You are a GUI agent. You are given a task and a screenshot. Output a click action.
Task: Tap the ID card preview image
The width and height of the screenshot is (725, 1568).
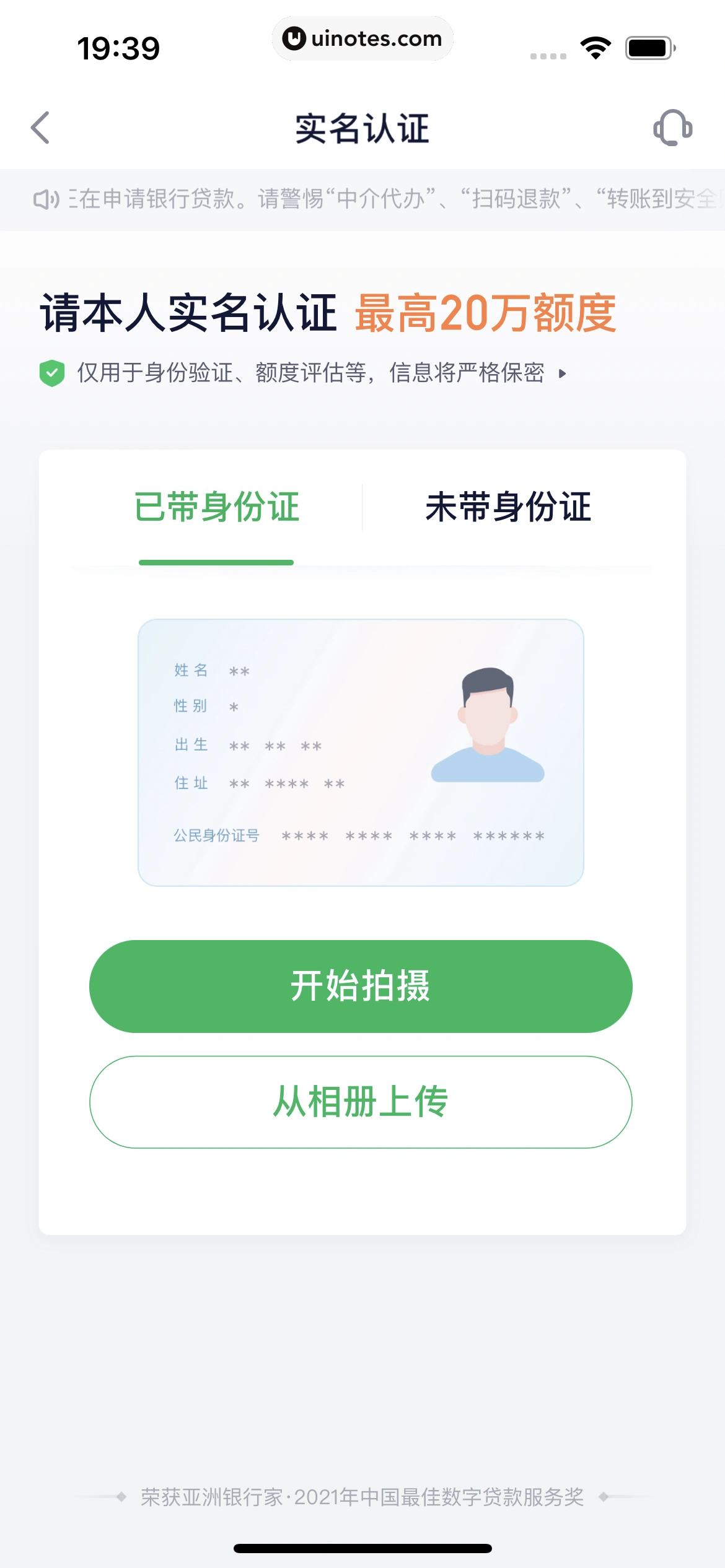361,752
